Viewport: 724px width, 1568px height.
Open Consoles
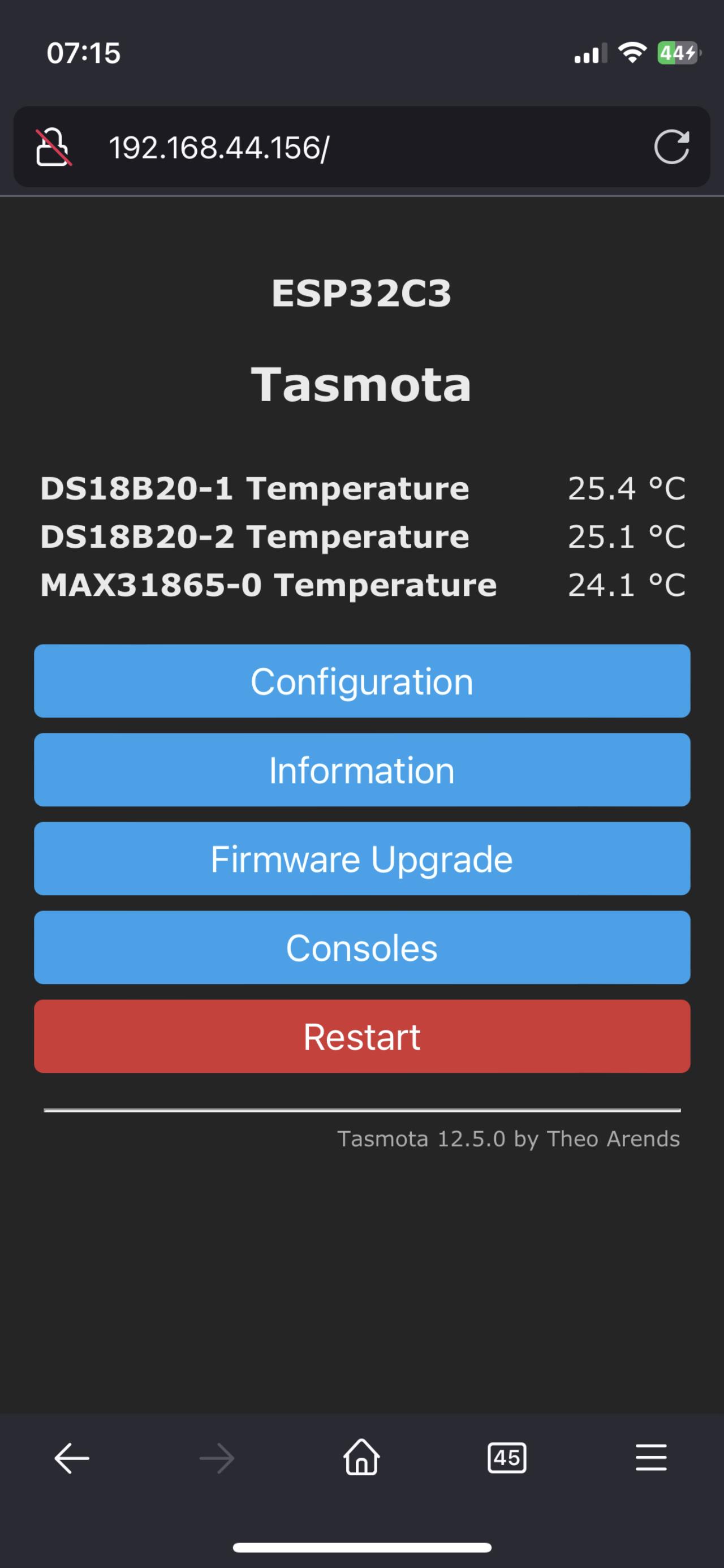coord(362,948)
